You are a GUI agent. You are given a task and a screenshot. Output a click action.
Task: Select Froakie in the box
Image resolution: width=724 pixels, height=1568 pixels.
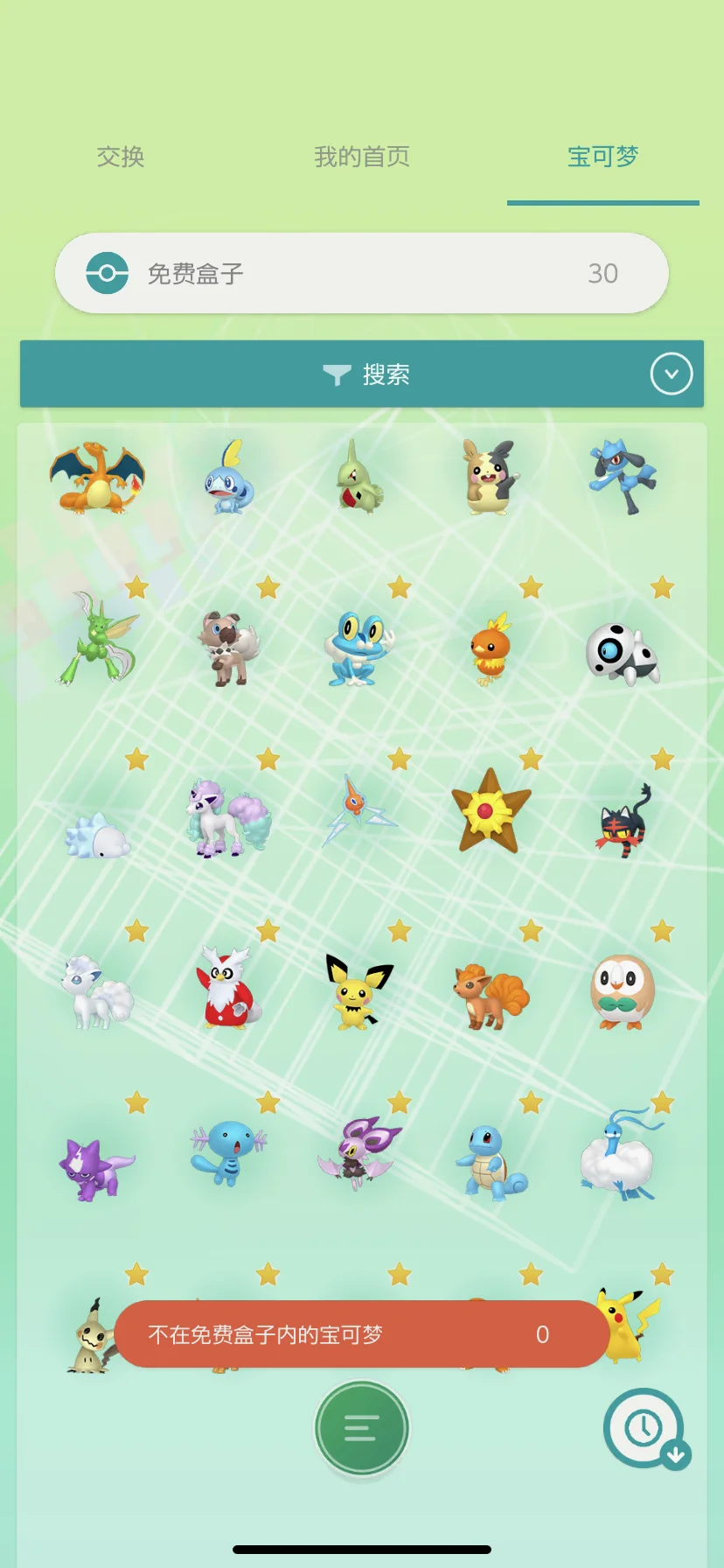tap(359, 649)
